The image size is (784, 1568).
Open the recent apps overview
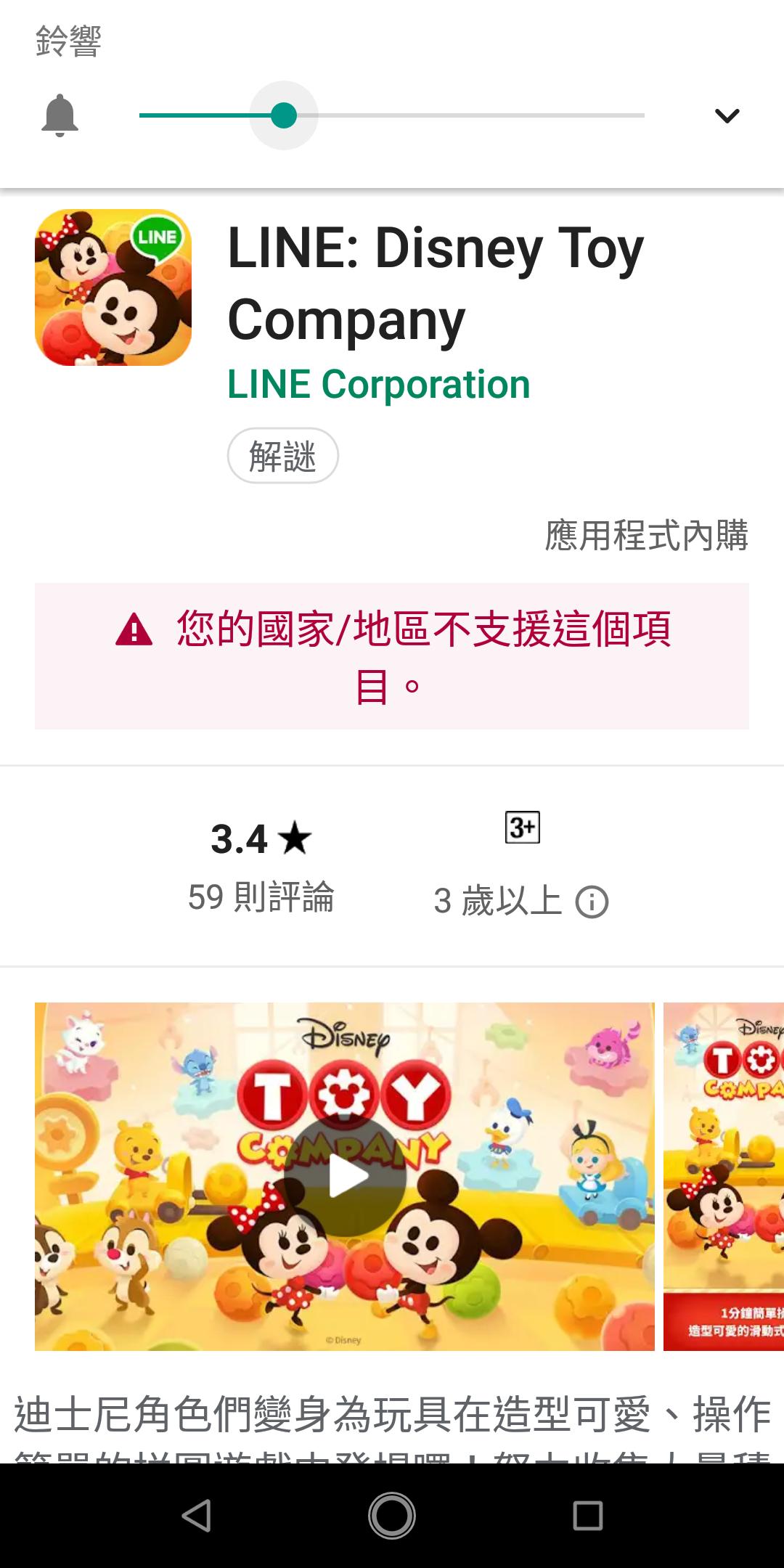587,1516
